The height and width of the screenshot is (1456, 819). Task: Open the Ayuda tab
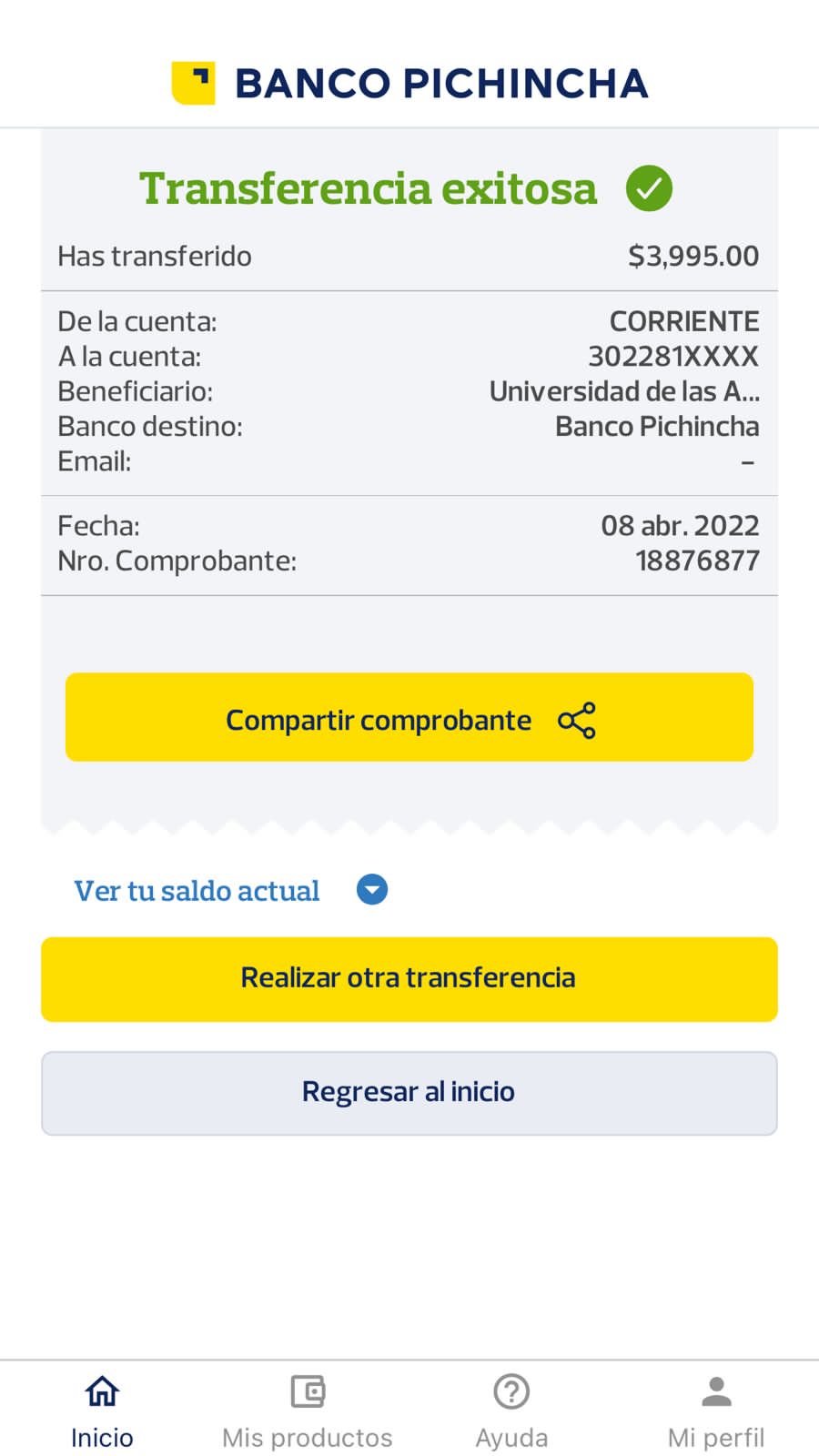(x=511, y=1411)
